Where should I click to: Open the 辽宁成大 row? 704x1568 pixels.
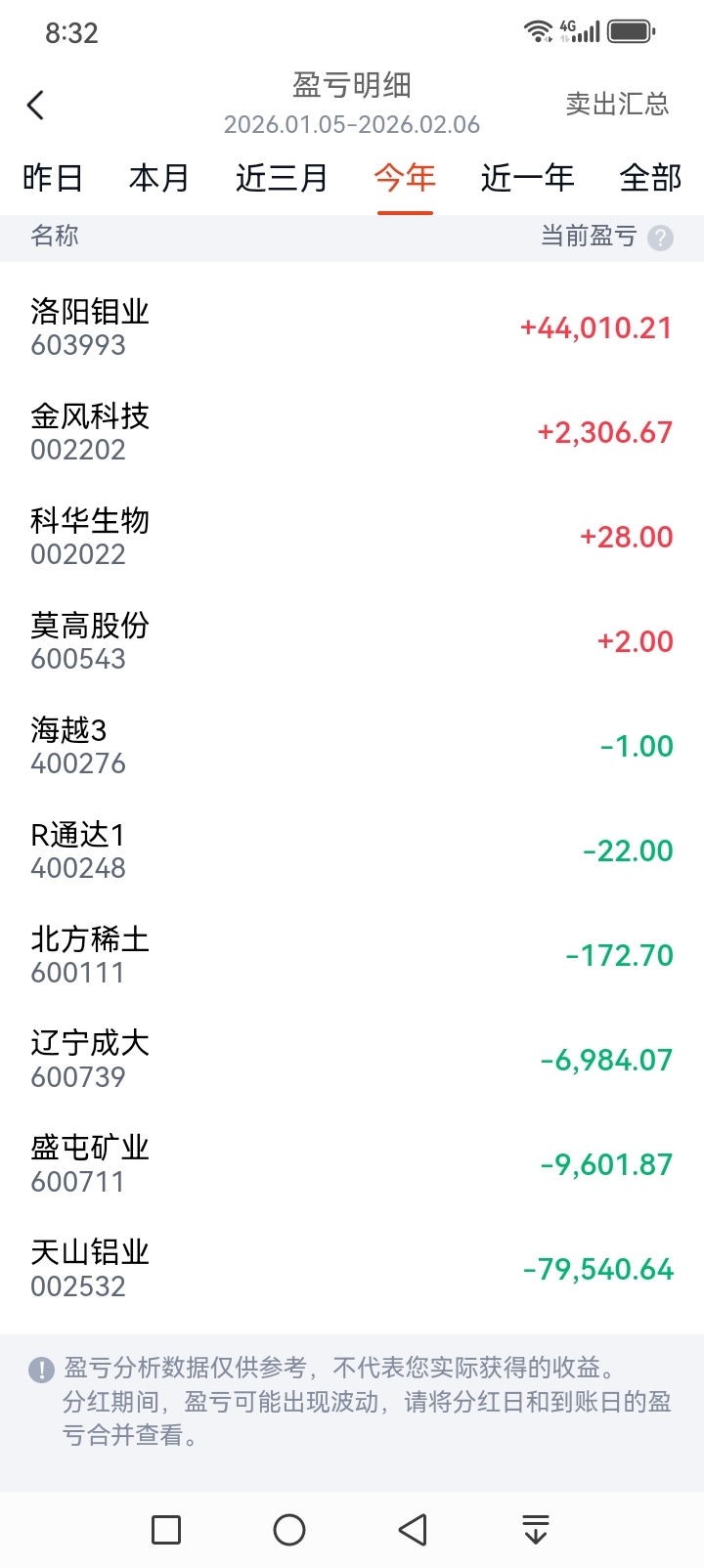coord(352,1060)
